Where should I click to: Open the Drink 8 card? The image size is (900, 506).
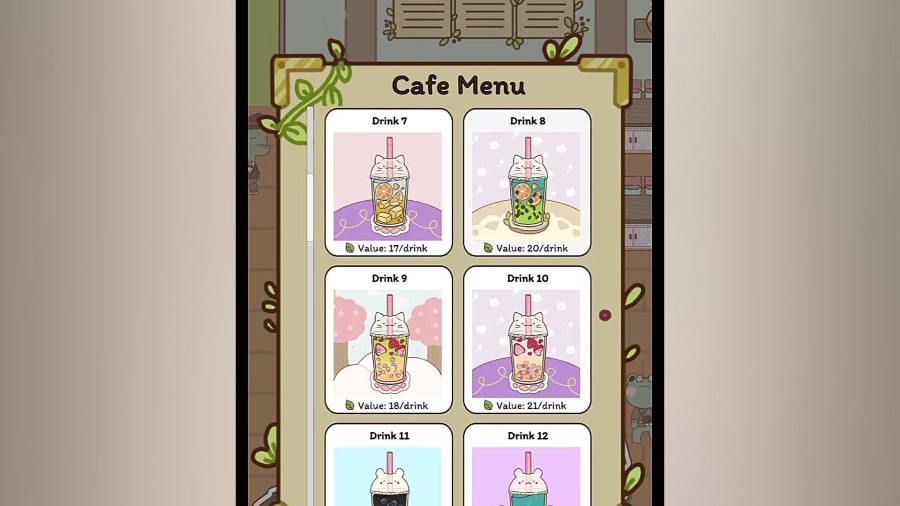tap(527, 183)
